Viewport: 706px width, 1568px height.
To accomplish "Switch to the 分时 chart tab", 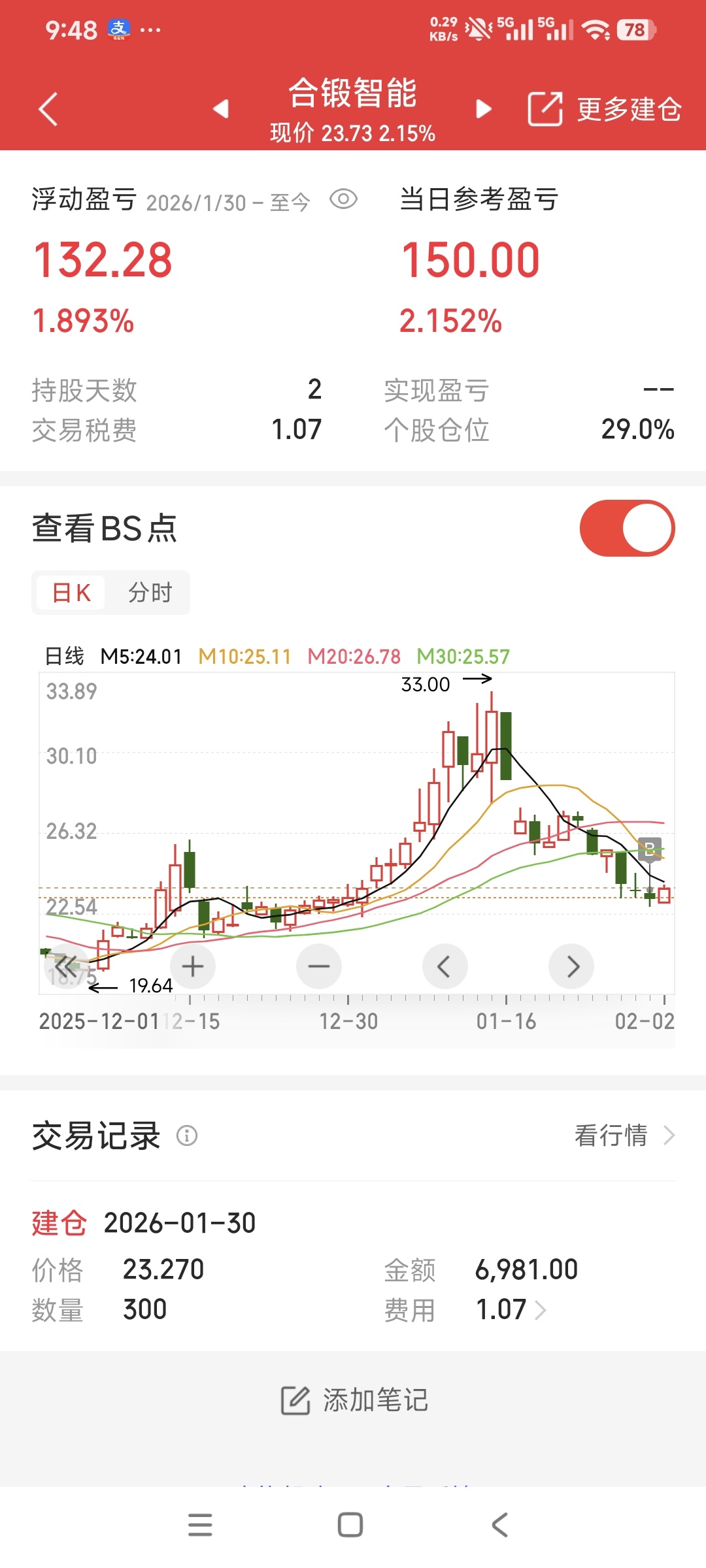I will click(x=150, y=593).
